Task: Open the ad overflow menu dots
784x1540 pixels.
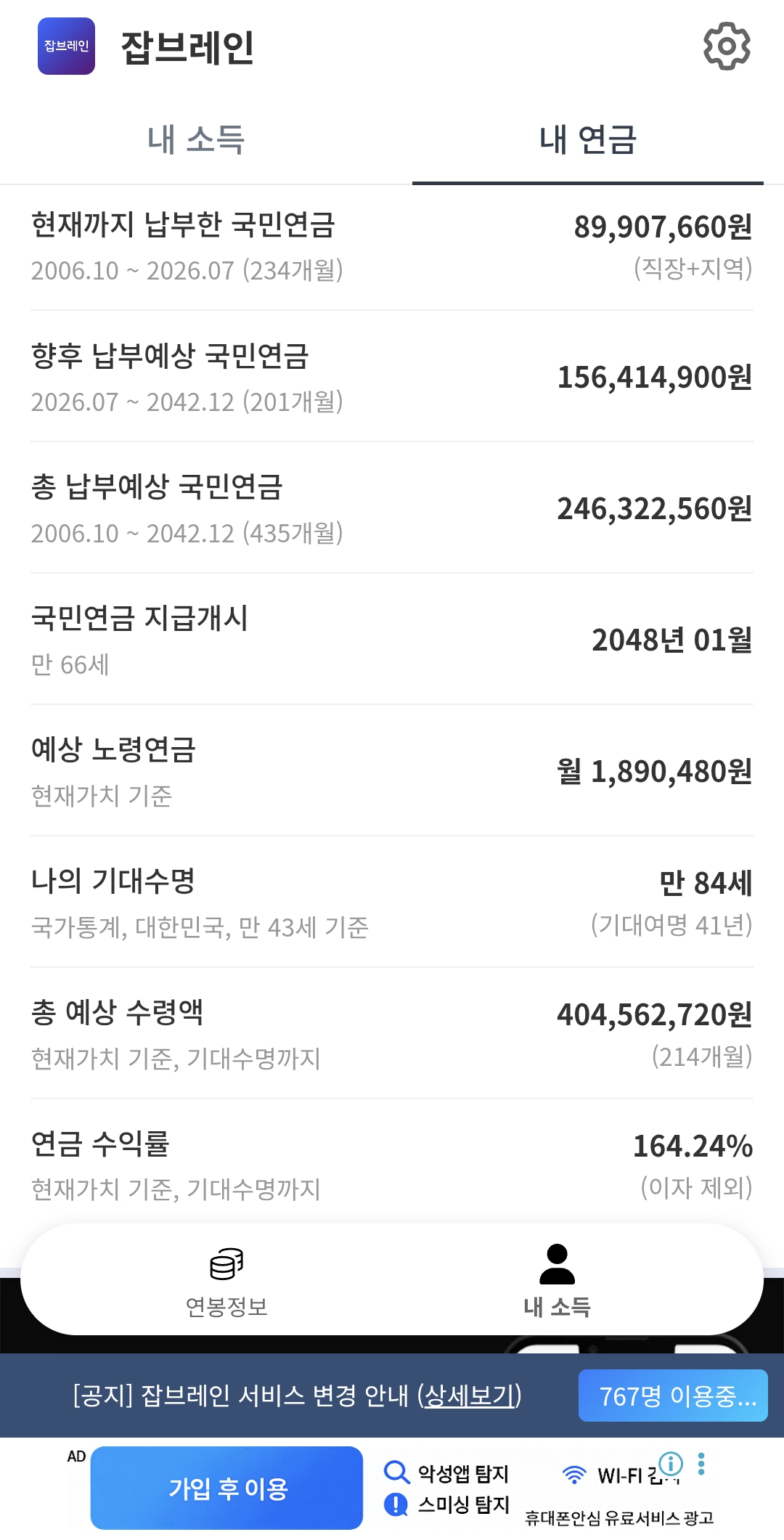Action: pyautogui.click(x=701, y=1464)
